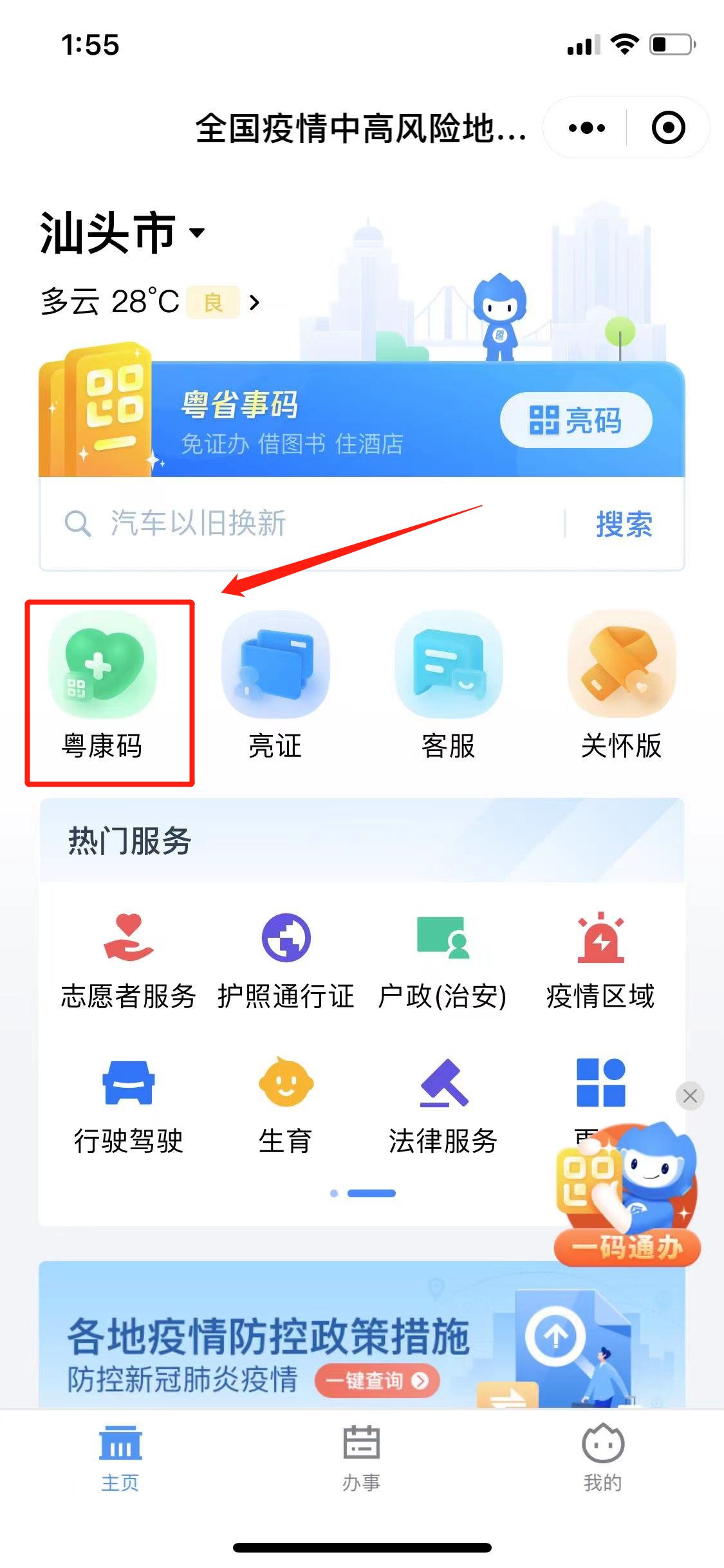
Task: Focus the 汽车以旧换新 search field
Action: [x=309, y=523]
